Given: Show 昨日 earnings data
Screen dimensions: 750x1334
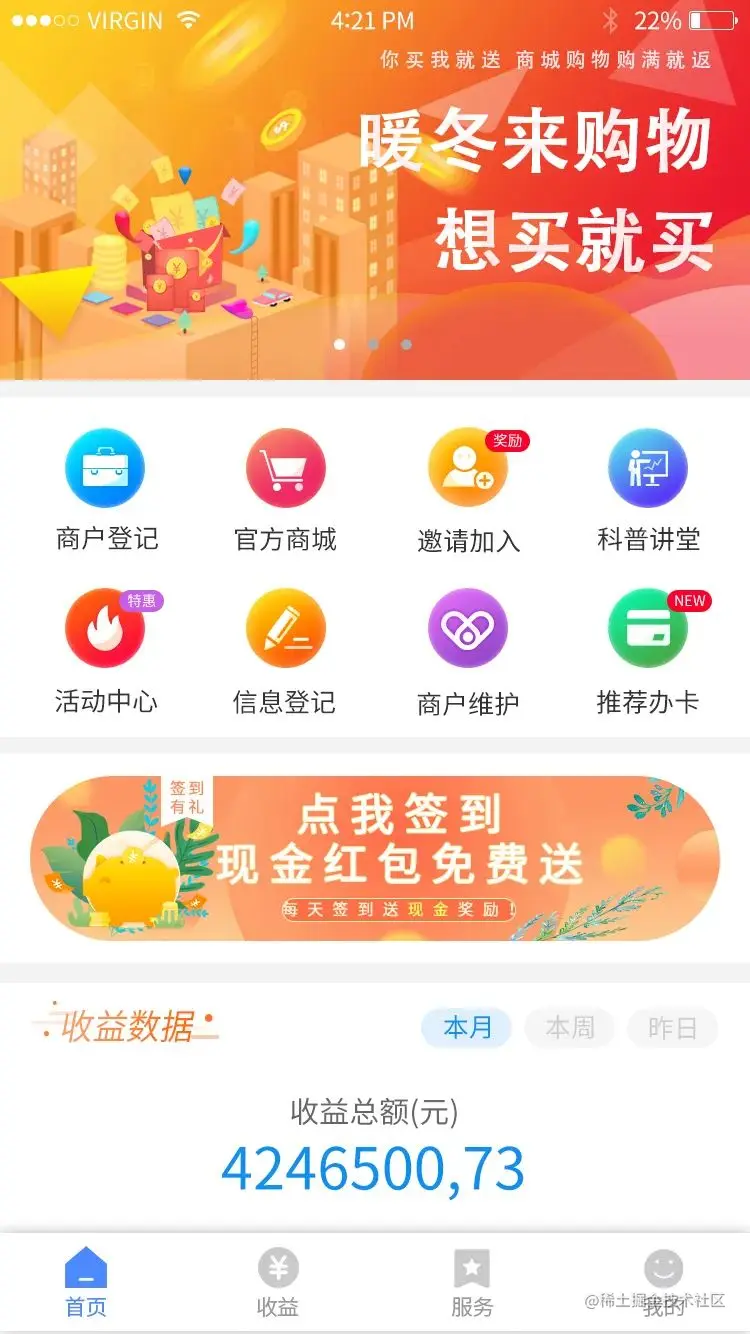Looking at the screenshot, I should click(x=672, y=1028).
